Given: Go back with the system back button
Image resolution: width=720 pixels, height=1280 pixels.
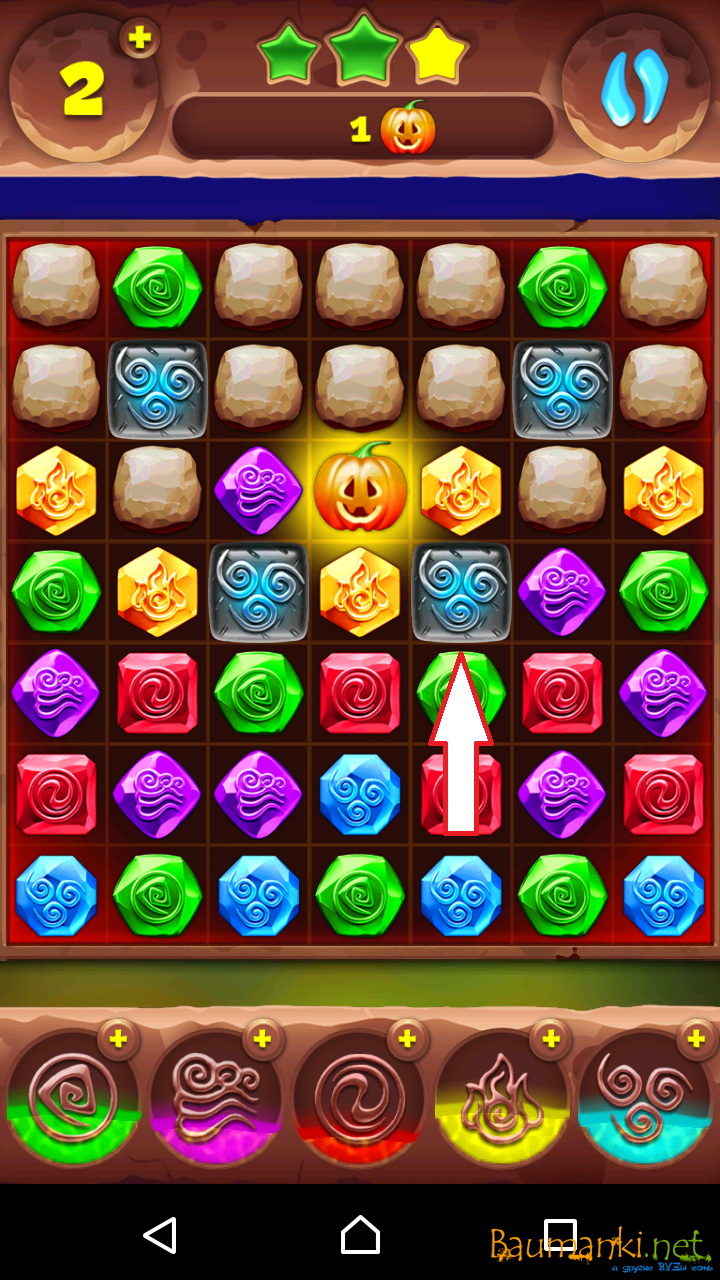Looking at the screenshot, I should coord(160,1235).
